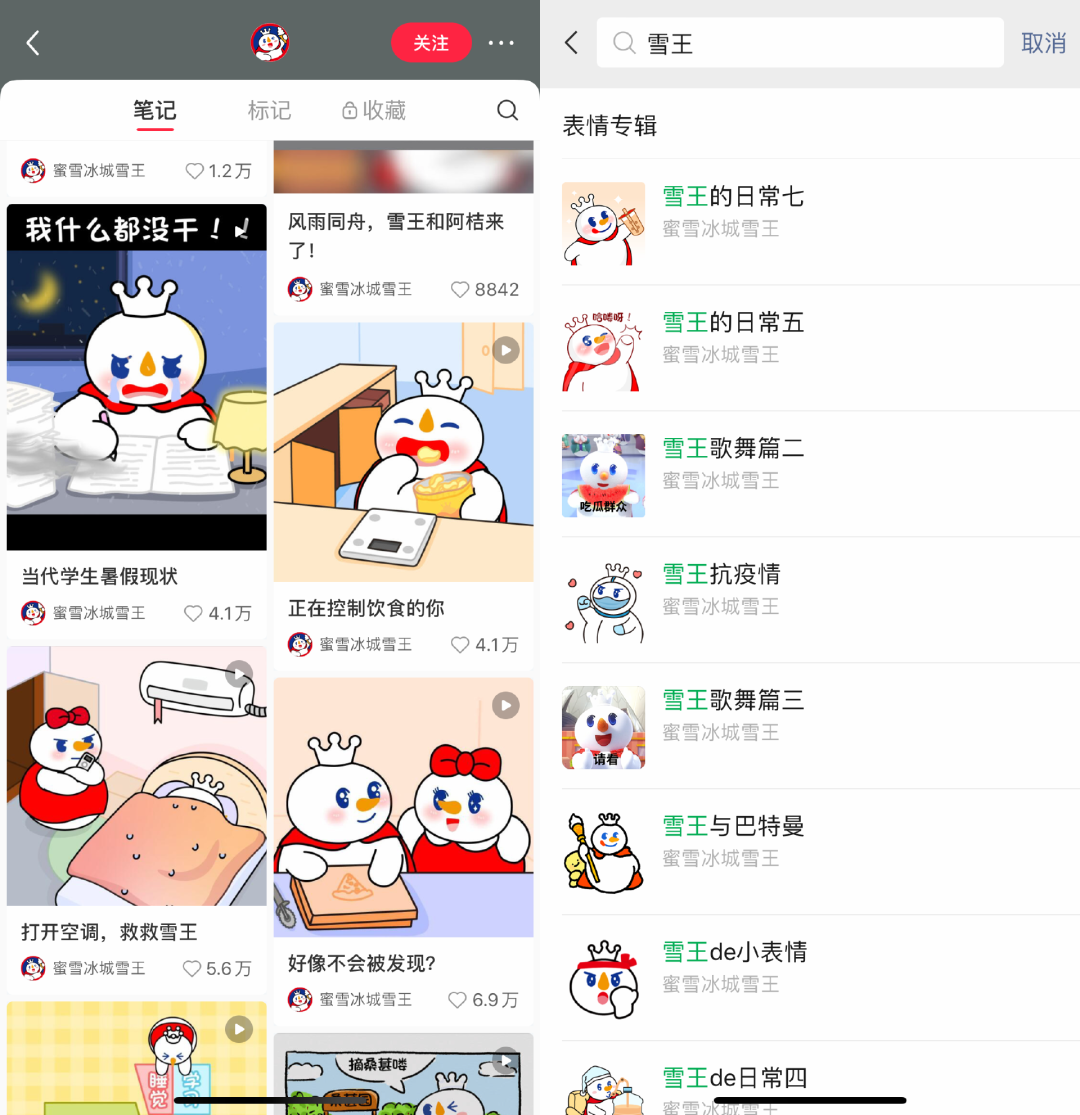Open the three-dot overflow menu

[501, 43]
